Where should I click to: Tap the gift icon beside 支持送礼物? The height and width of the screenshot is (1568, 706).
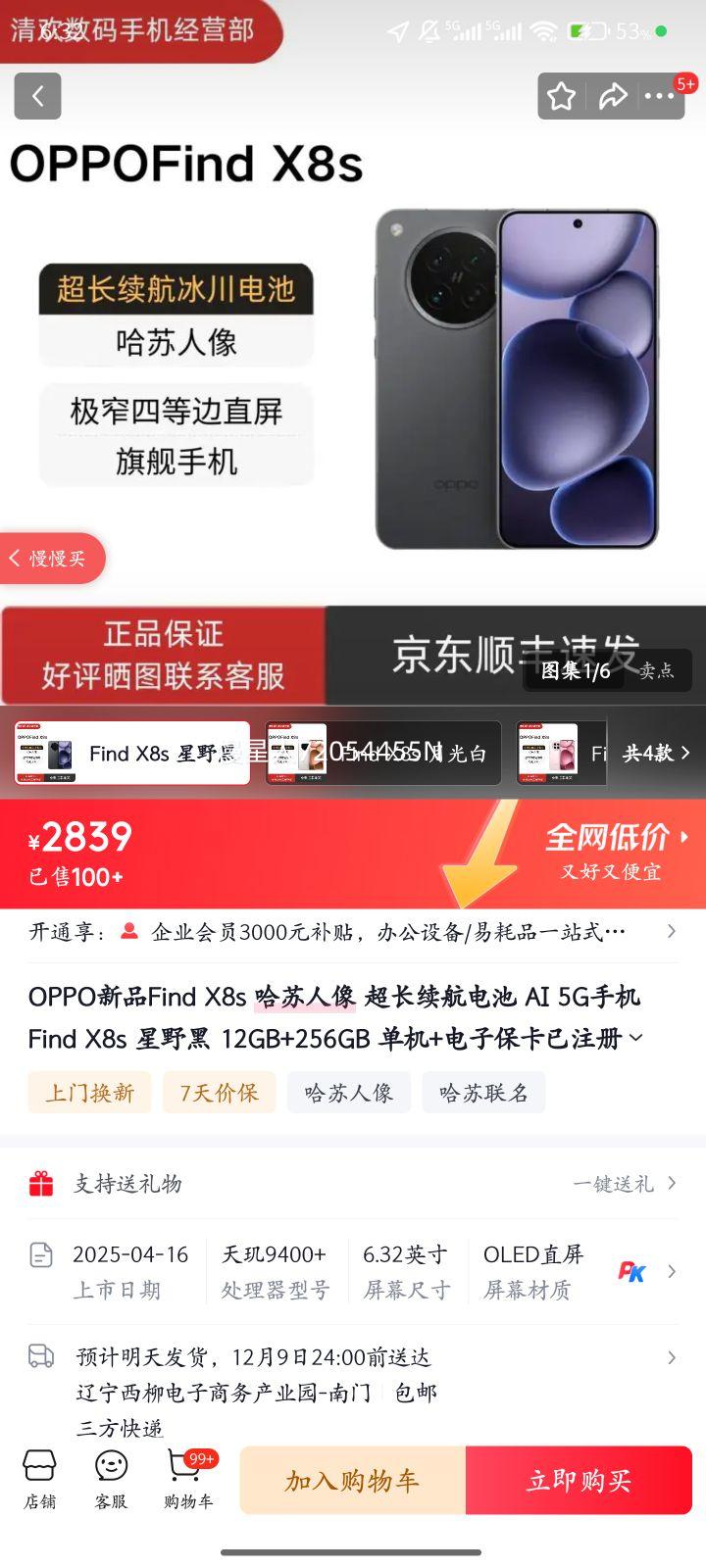pos(40,1183)
